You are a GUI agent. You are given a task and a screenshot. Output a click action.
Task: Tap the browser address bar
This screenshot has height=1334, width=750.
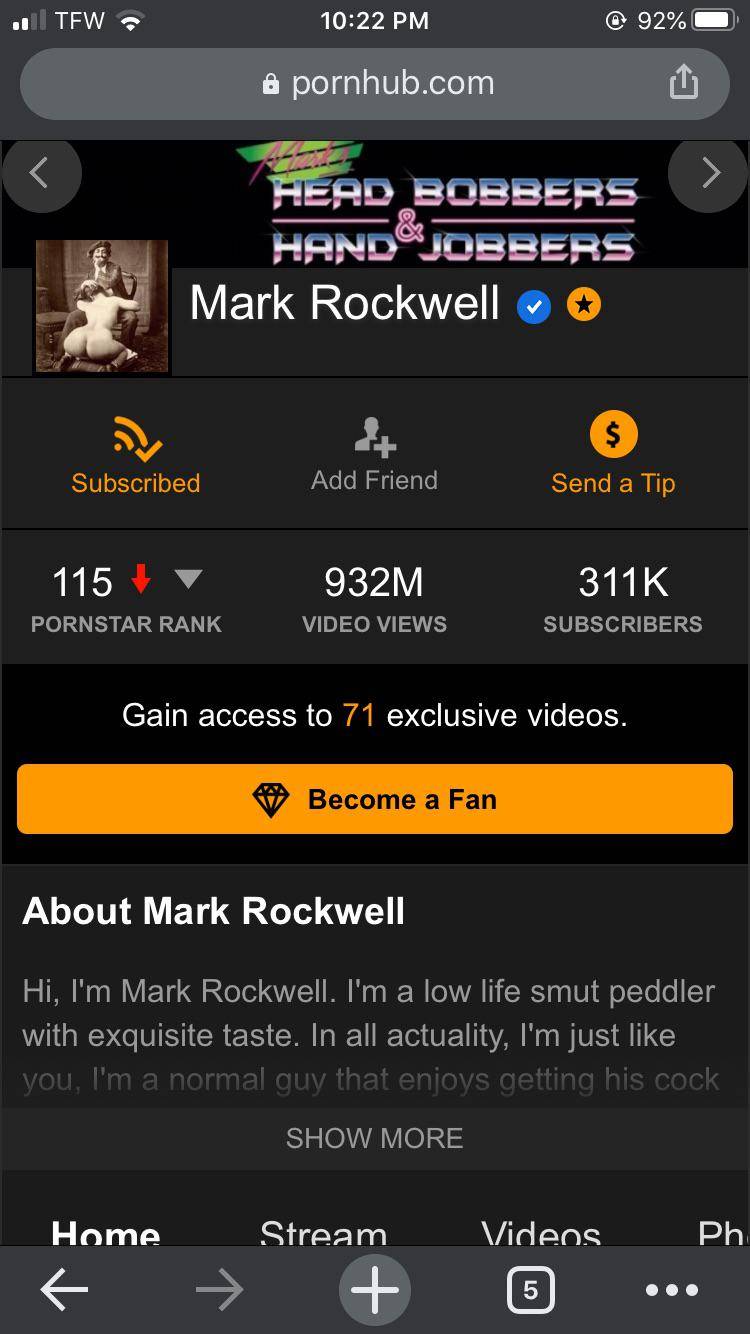click(x=375, y=83)
